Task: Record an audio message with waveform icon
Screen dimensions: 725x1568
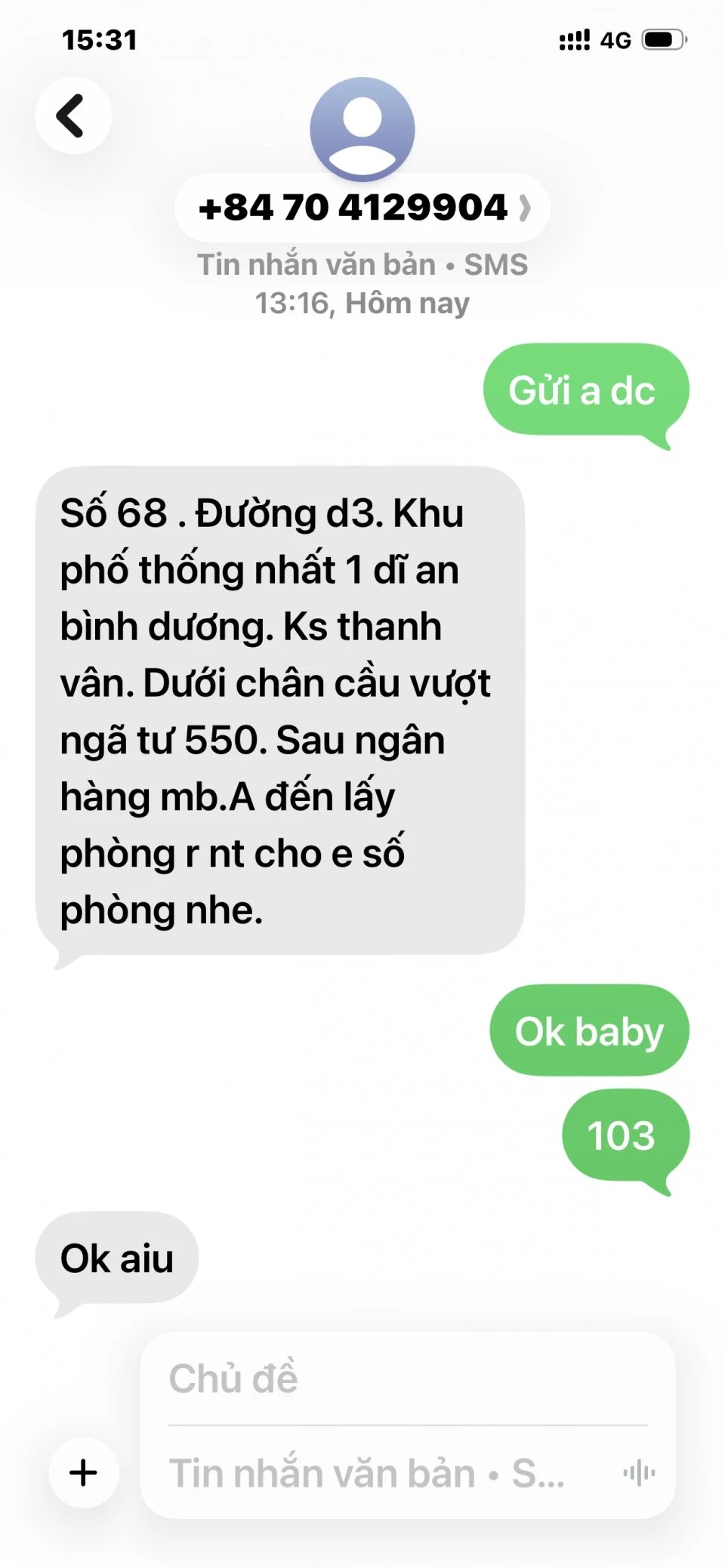Action: (639, 1473)
